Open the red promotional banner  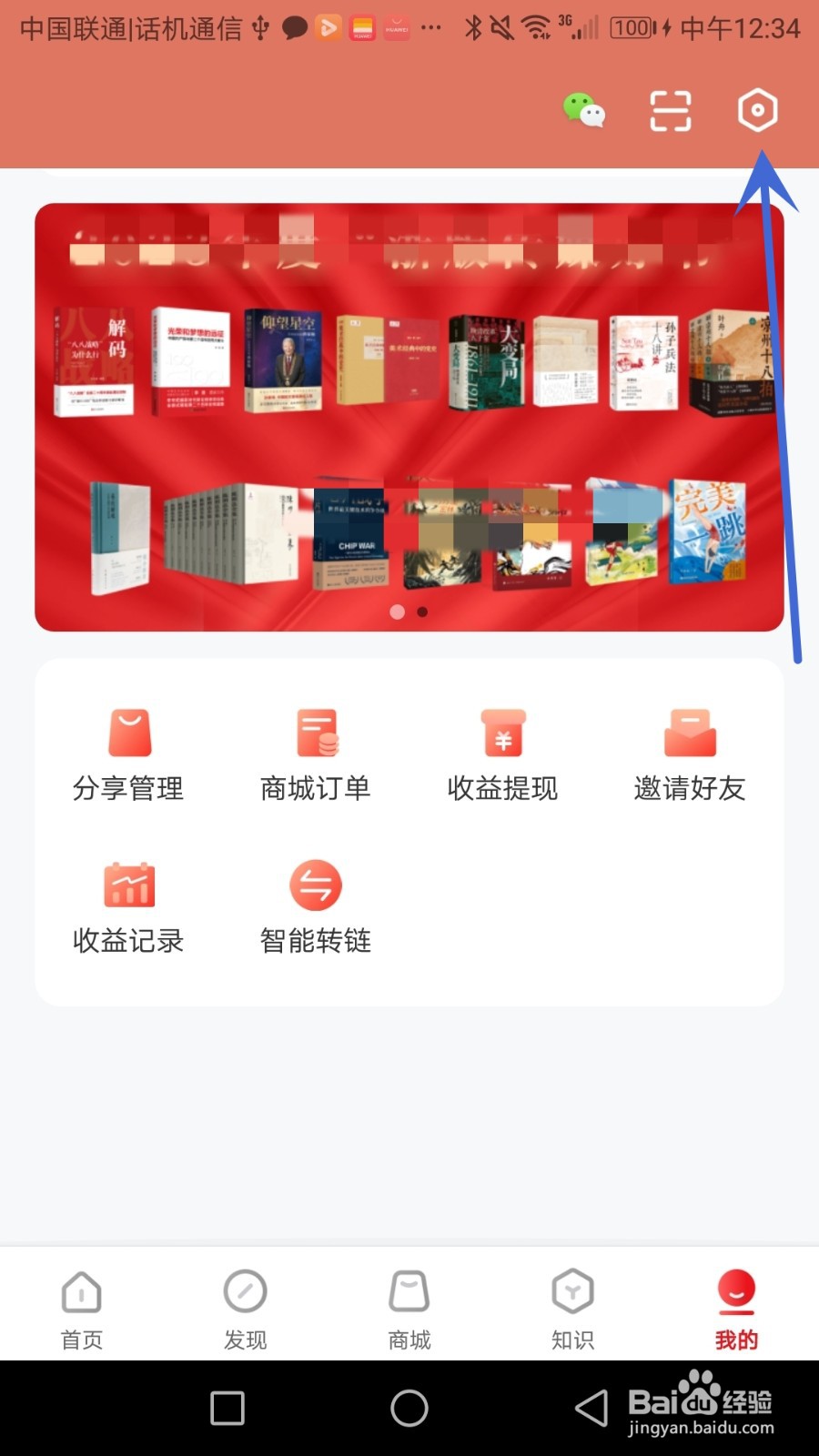point(409,409)
